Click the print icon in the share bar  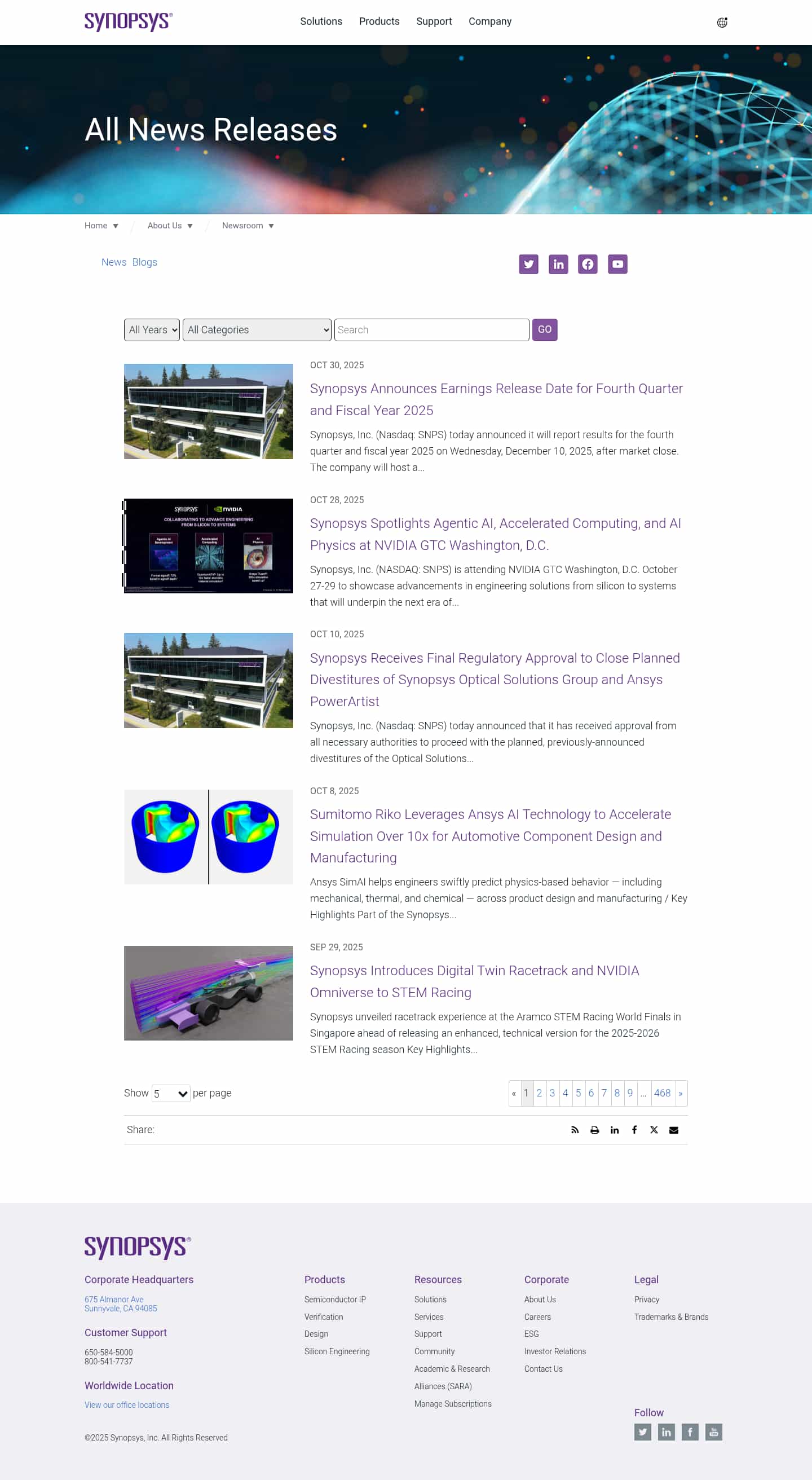point(594,1130)
